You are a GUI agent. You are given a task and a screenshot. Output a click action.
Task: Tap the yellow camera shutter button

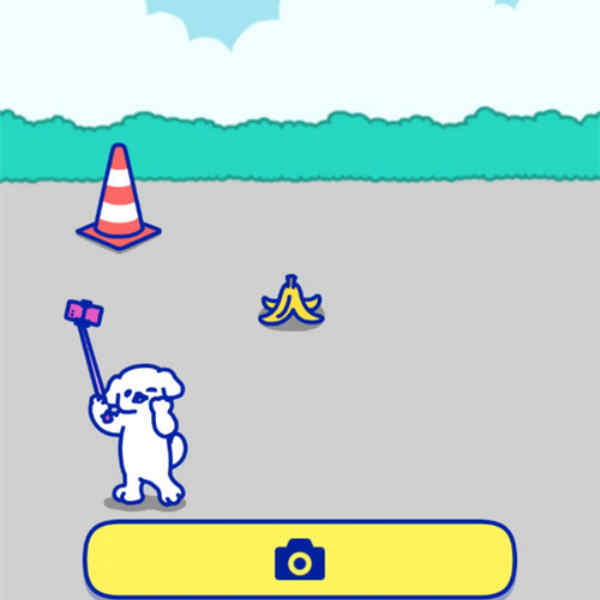point(300,559)
